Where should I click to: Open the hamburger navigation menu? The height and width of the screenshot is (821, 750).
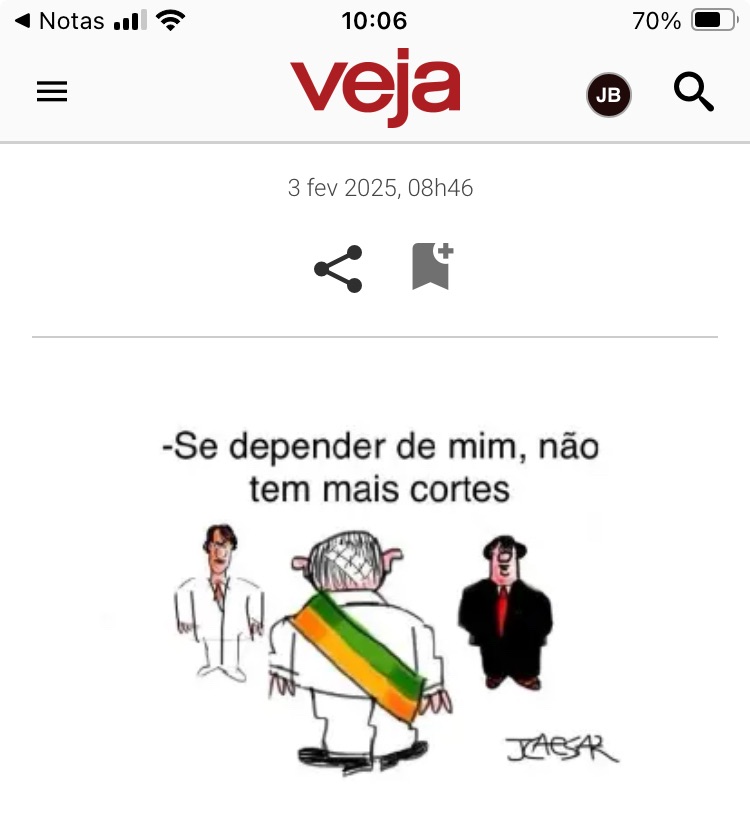[x=52, y=92]
